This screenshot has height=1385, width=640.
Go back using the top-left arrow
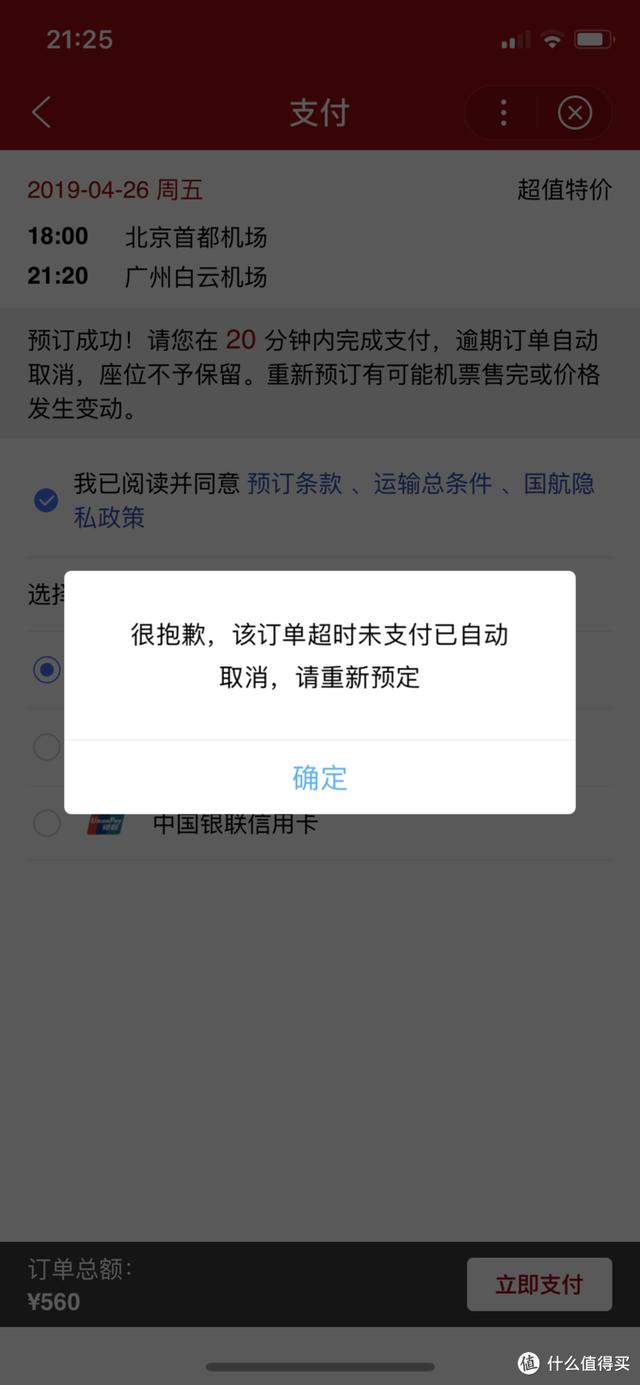[41, 112]
